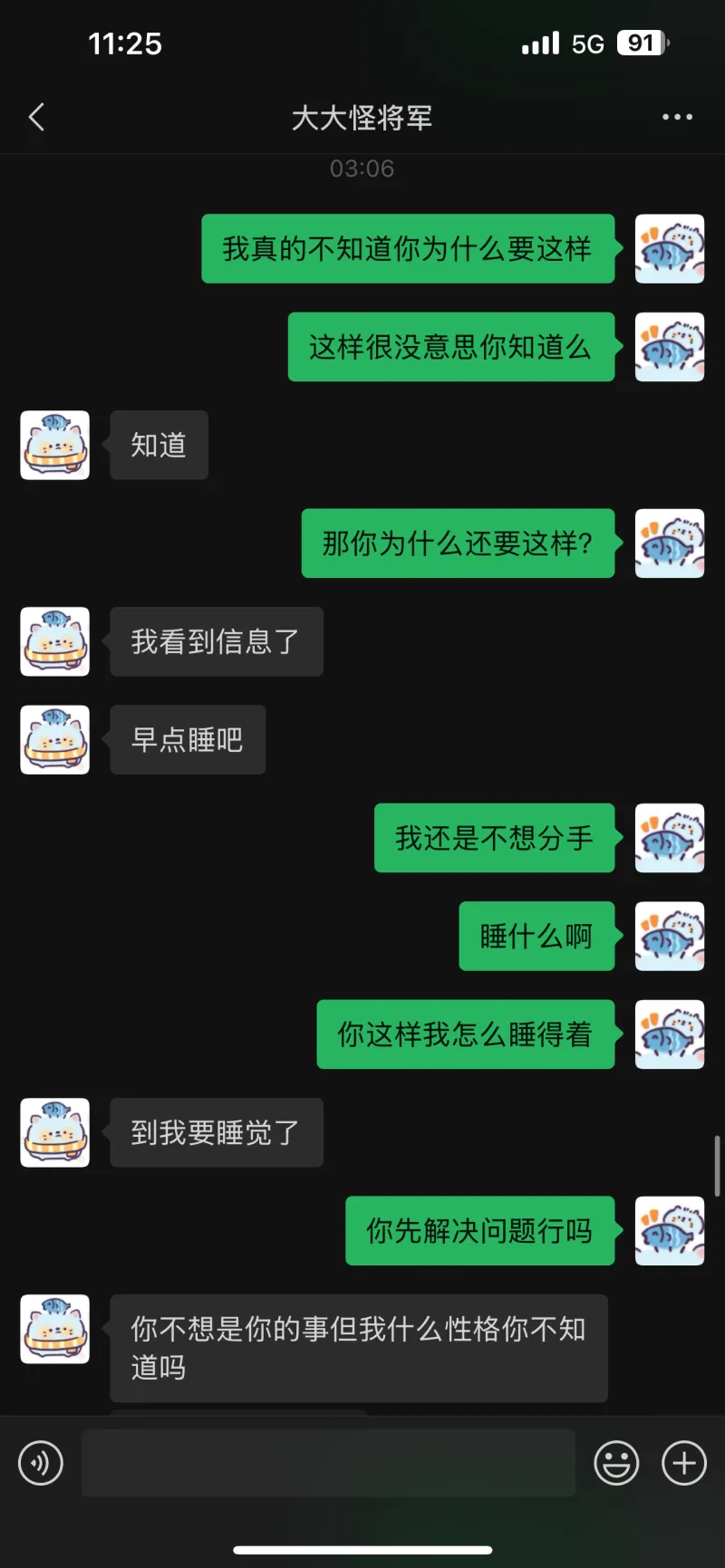Go back to the chat list

[36, 117]
